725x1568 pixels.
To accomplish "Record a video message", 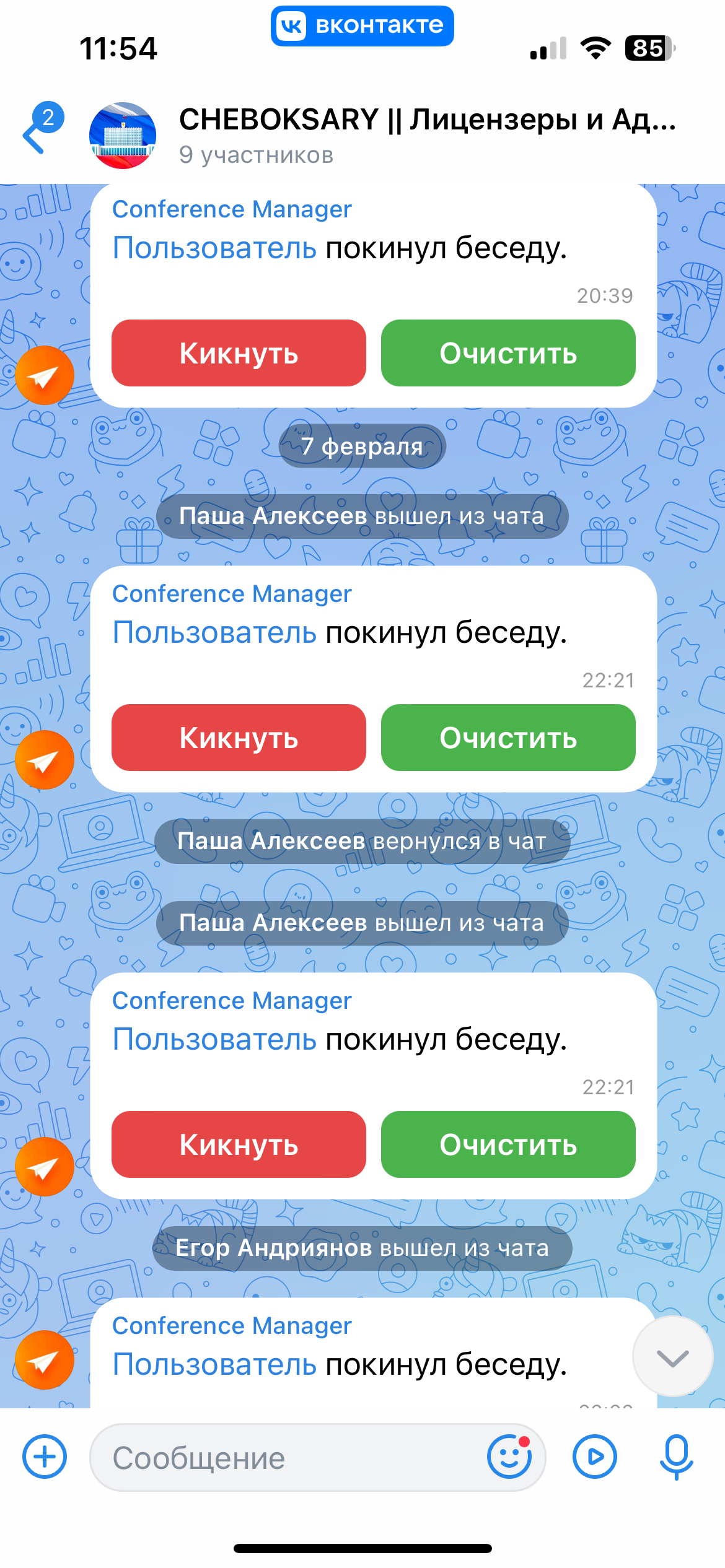I will pos(594,1457).
